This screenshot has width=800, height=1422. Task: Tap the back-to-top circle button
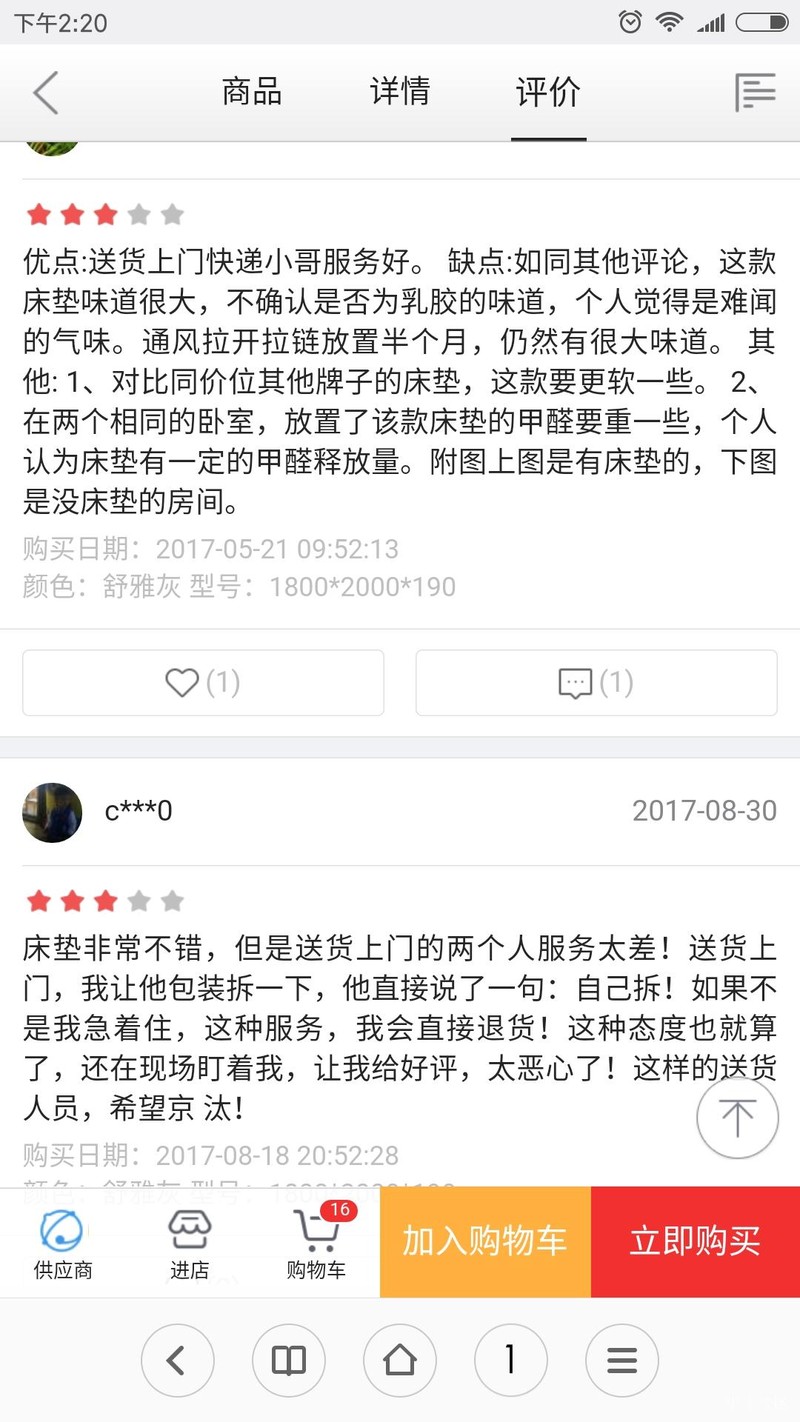737,1117
